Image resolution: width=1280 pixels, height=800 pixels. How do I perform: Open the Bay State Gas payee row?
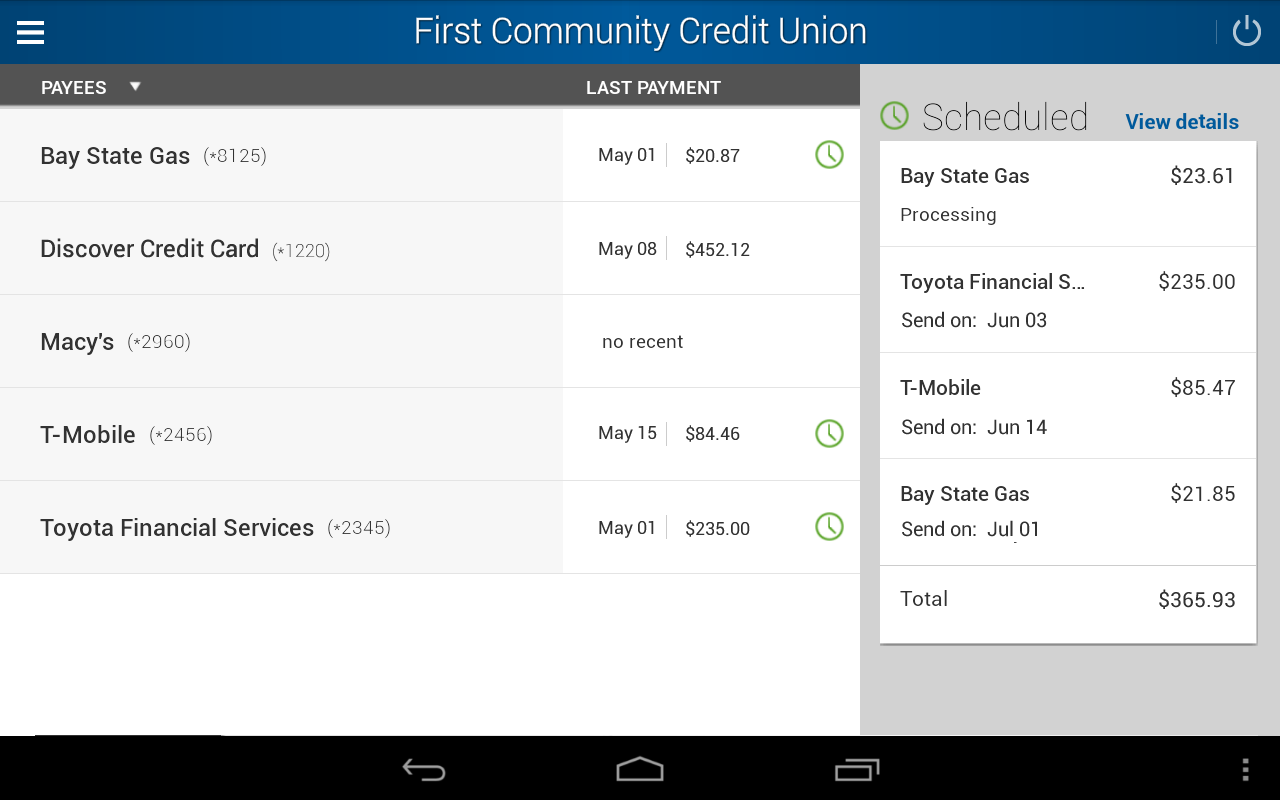280,155
